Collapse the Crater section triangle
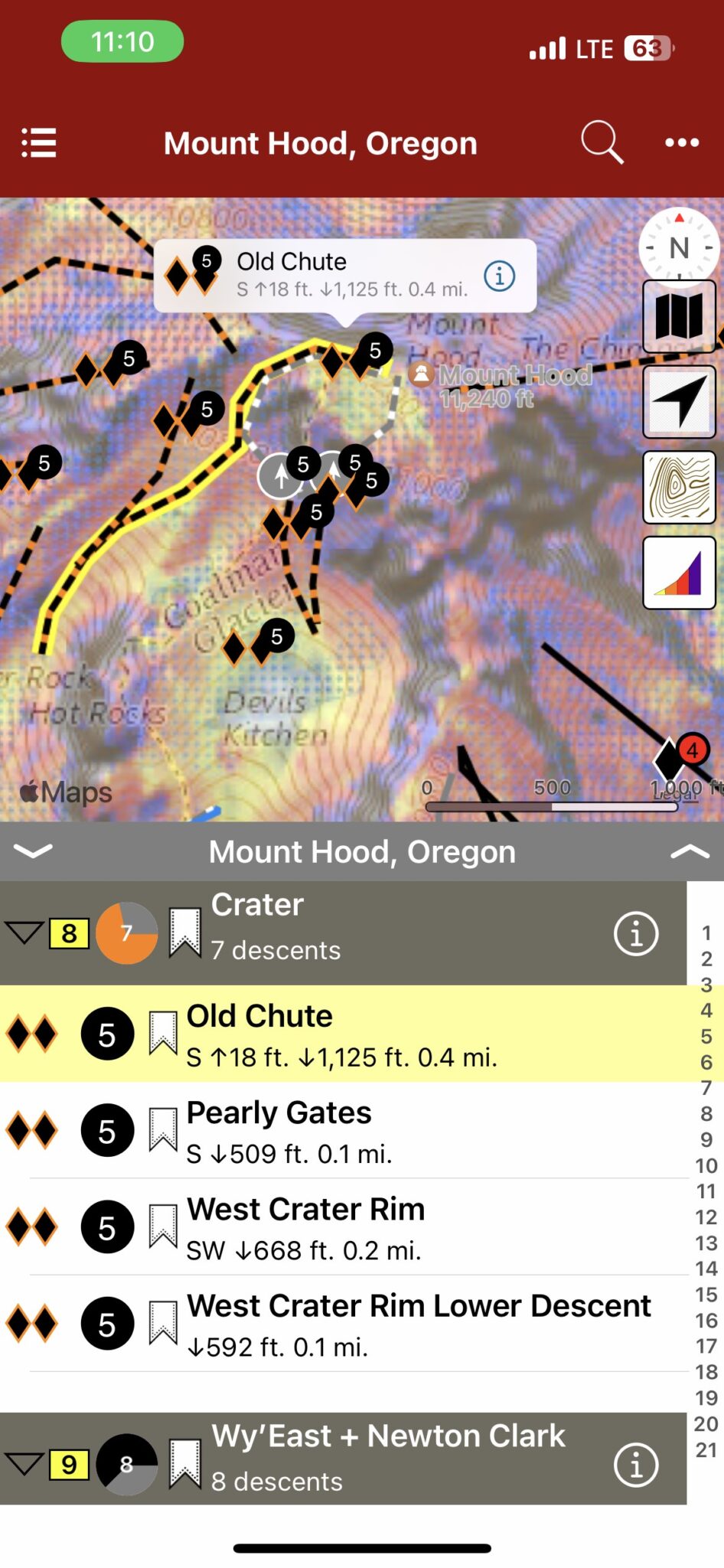This screenshot has width=724, height=1568. click(24, 933)
